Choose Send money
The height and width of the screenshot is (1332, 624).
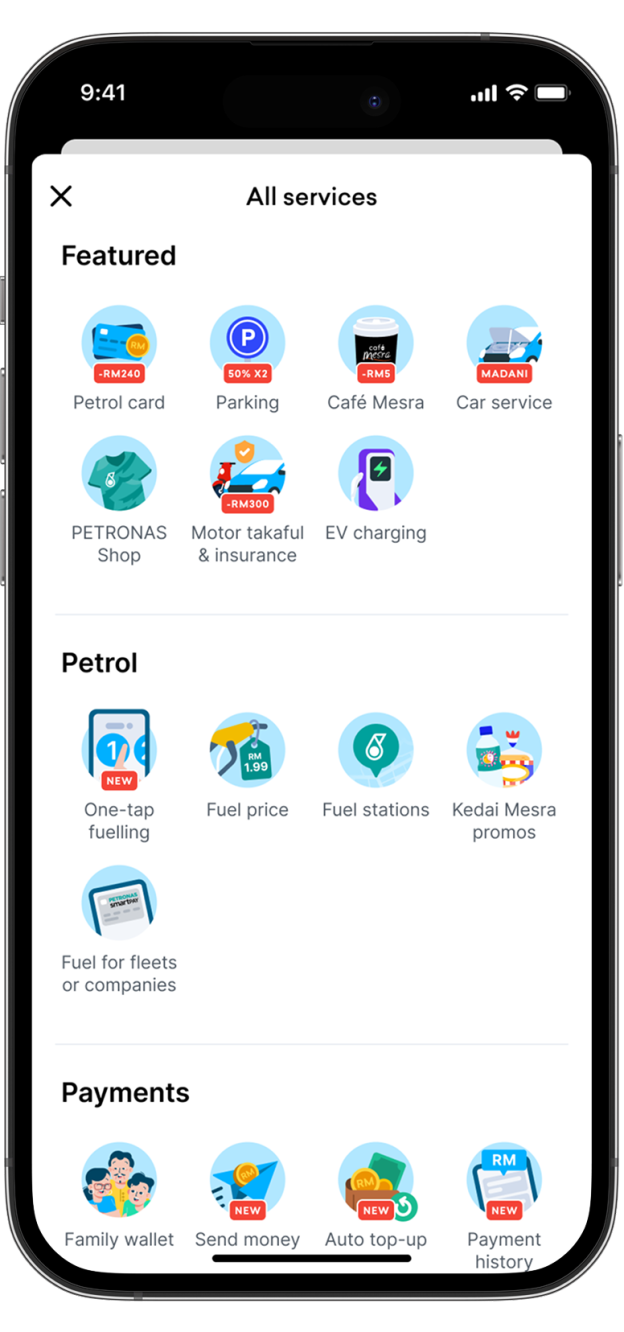247,1184
